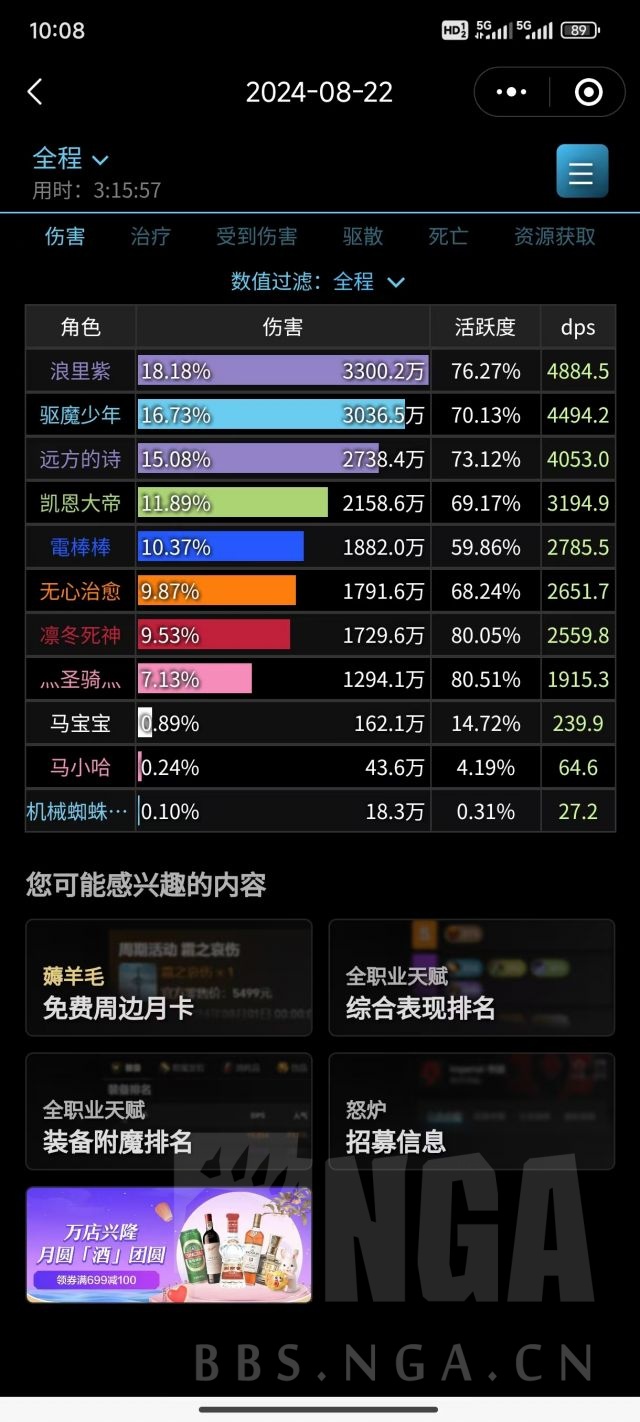Expand the 全程 fight selector dropdown

(71, 159)
